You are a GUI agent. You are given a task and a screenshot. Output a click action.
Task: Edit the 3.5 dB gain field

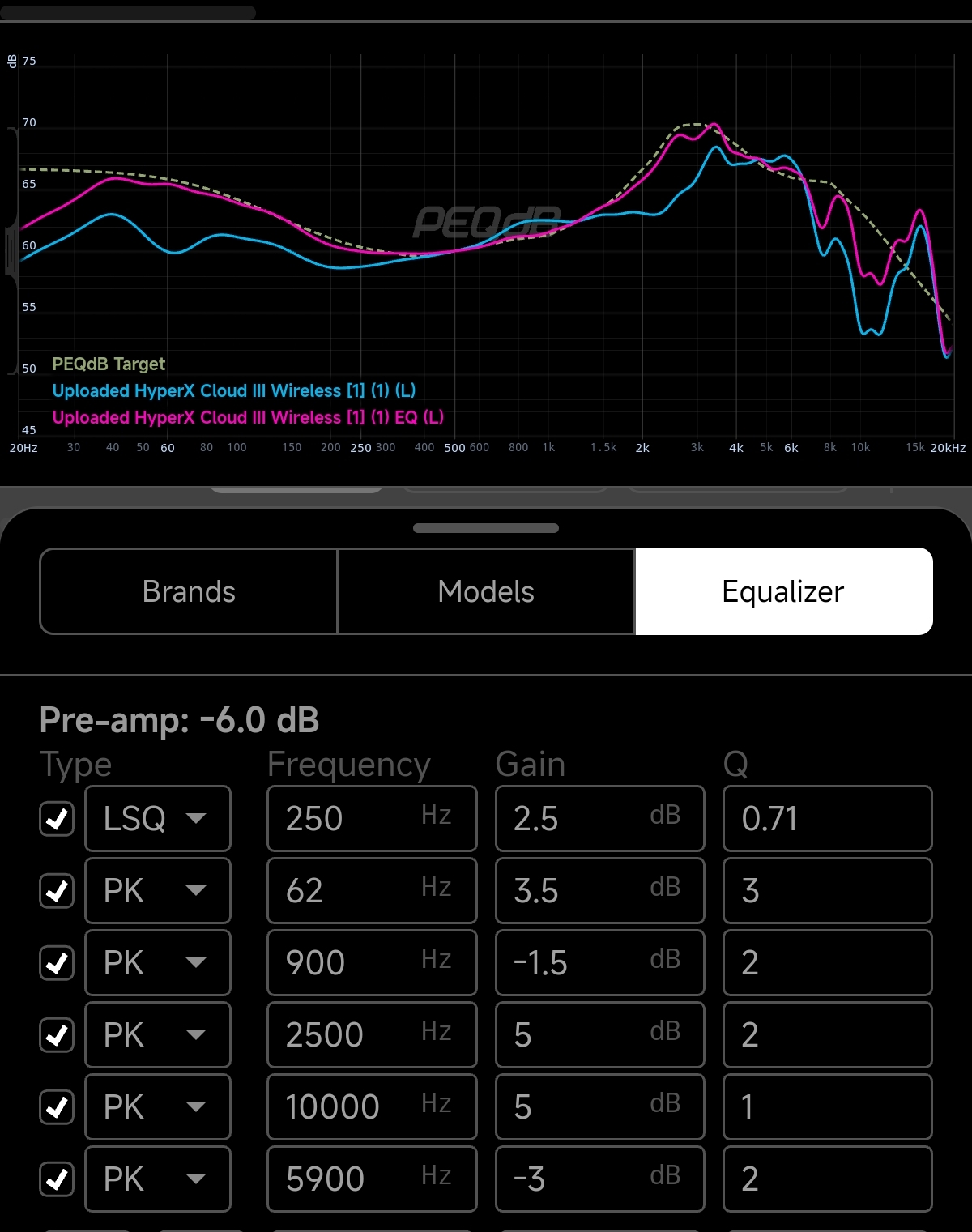599,891
